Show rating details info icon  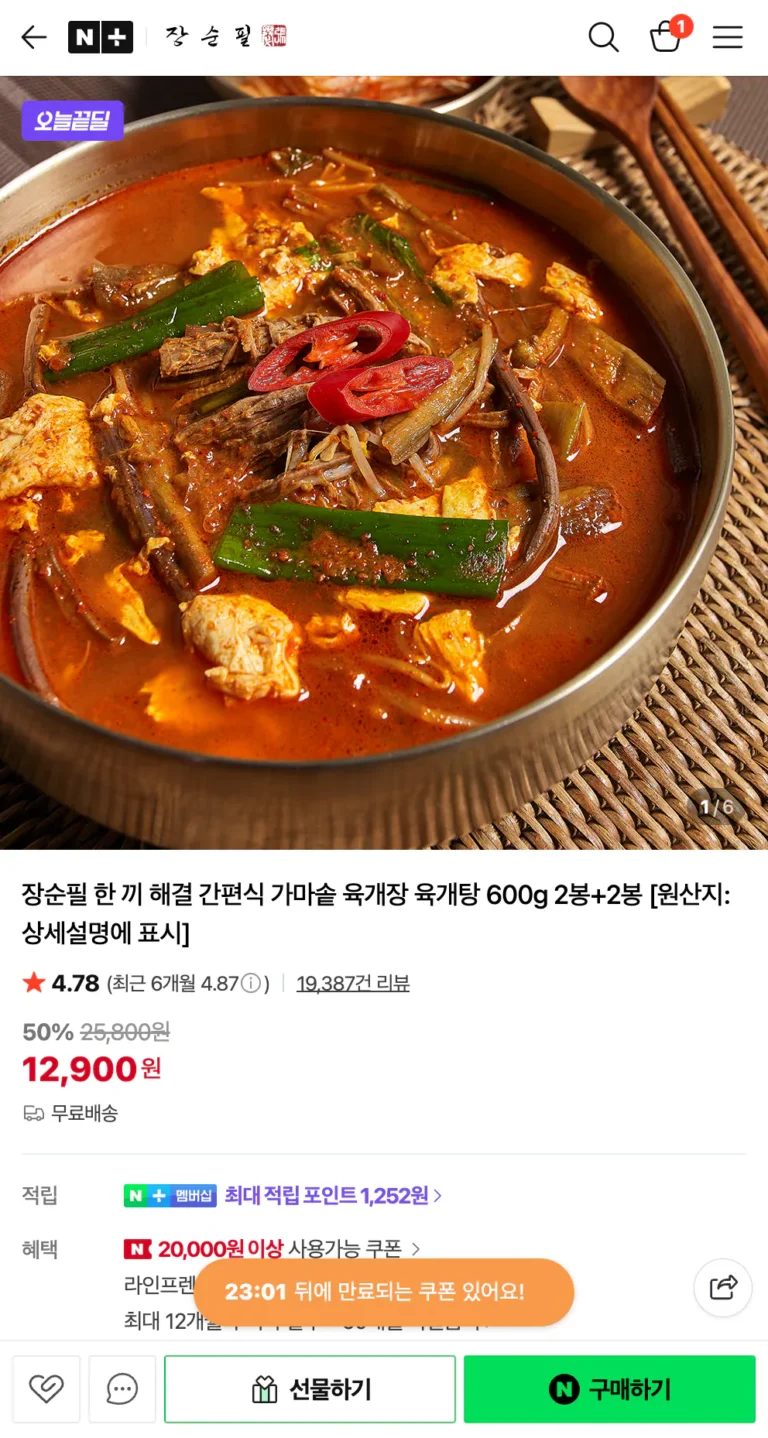click(x=252, y=983)
